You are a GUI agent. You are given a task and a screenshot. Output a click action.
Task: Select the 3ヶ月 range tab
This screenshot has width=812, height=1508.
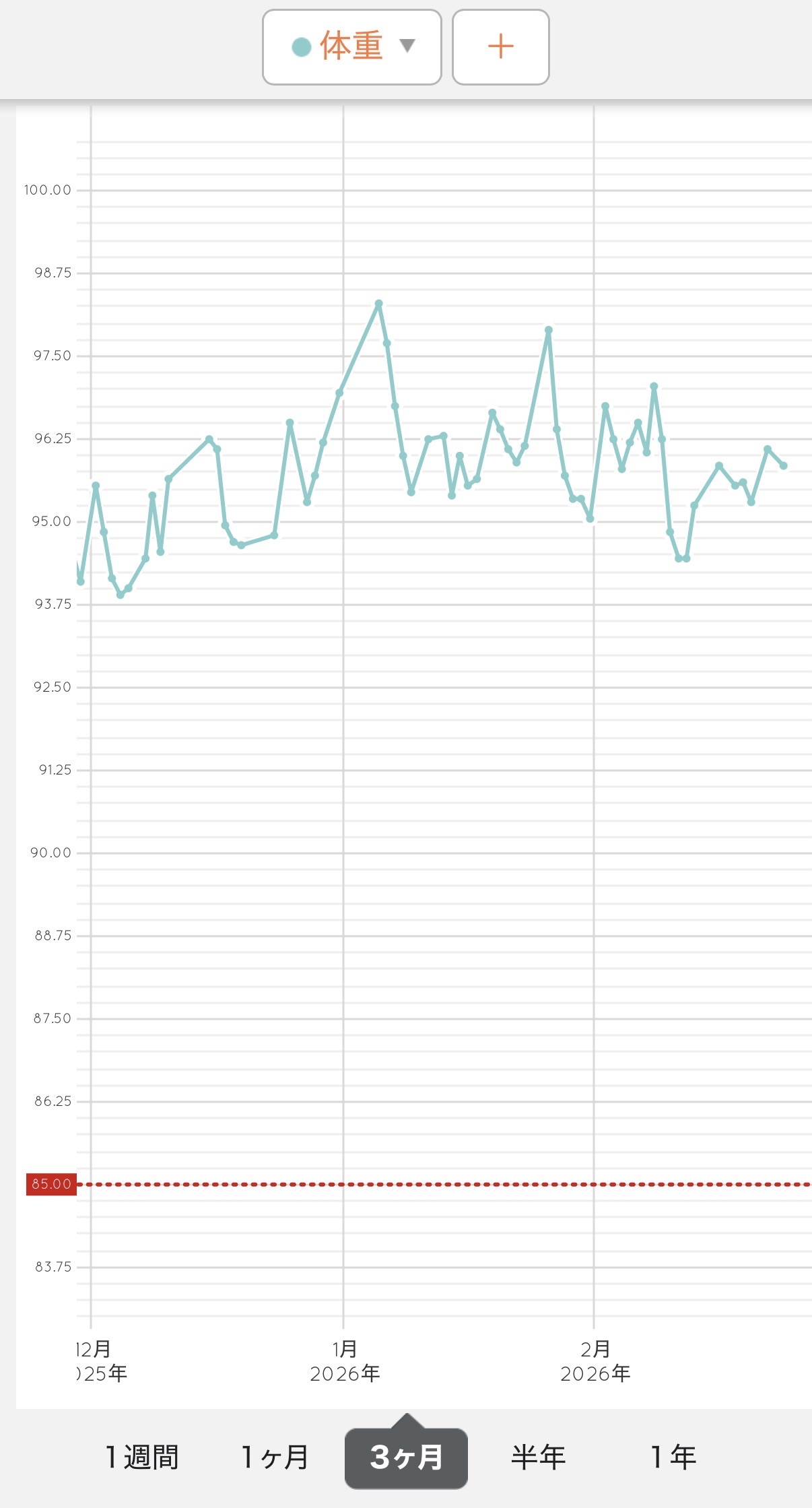tap(406, 1457)
